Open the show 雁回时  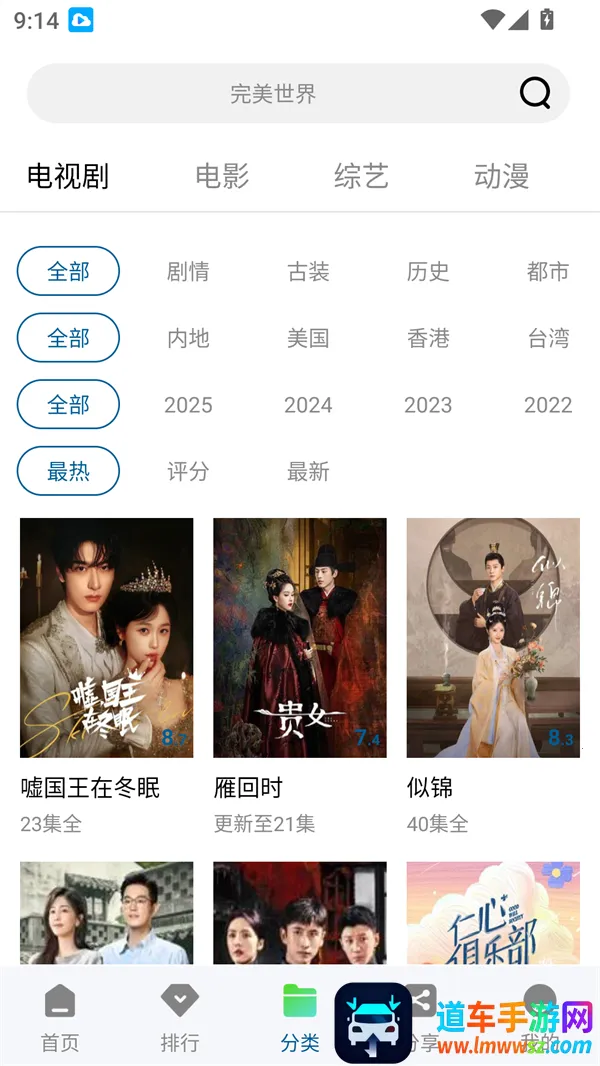[299, 638]
